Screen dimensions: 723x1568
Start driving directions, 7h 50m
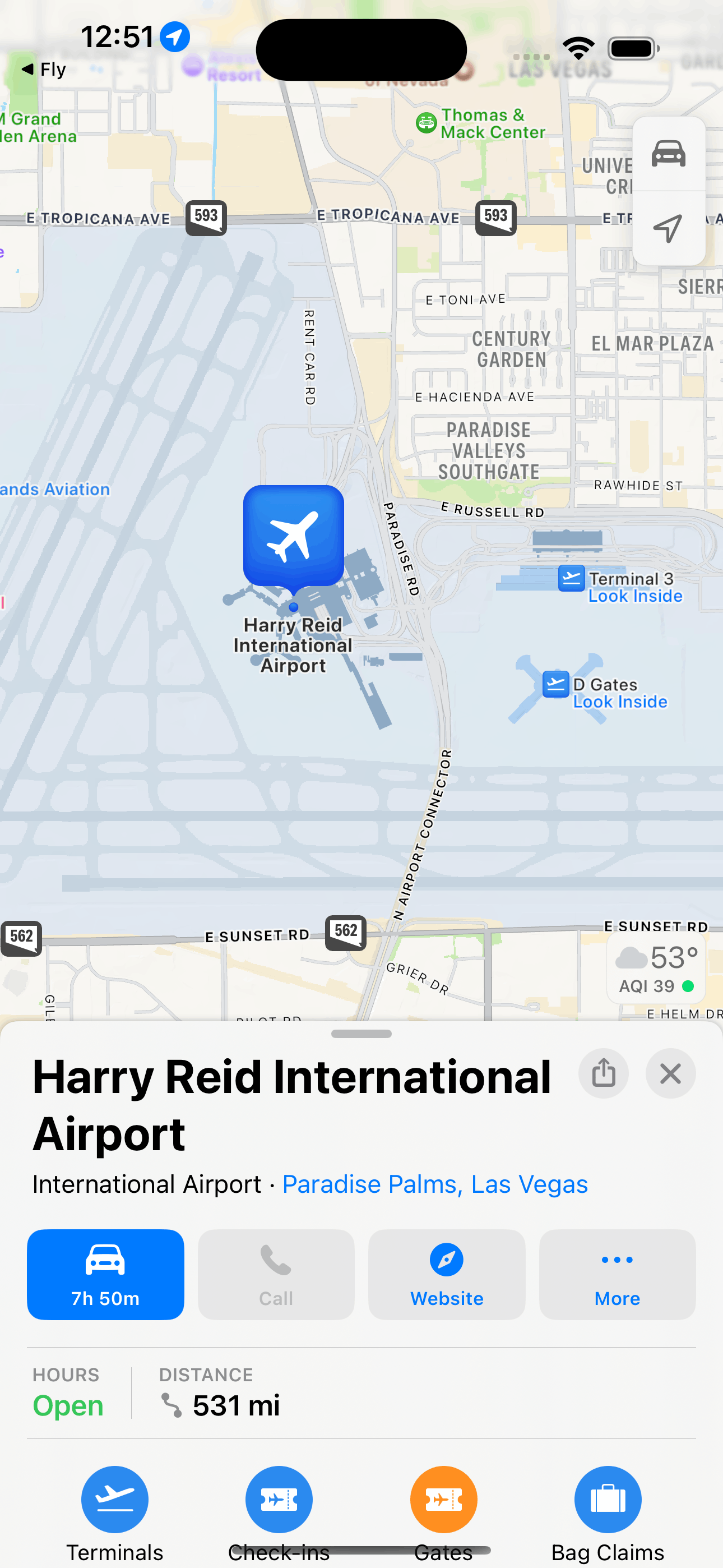(x=105, y=1274)
